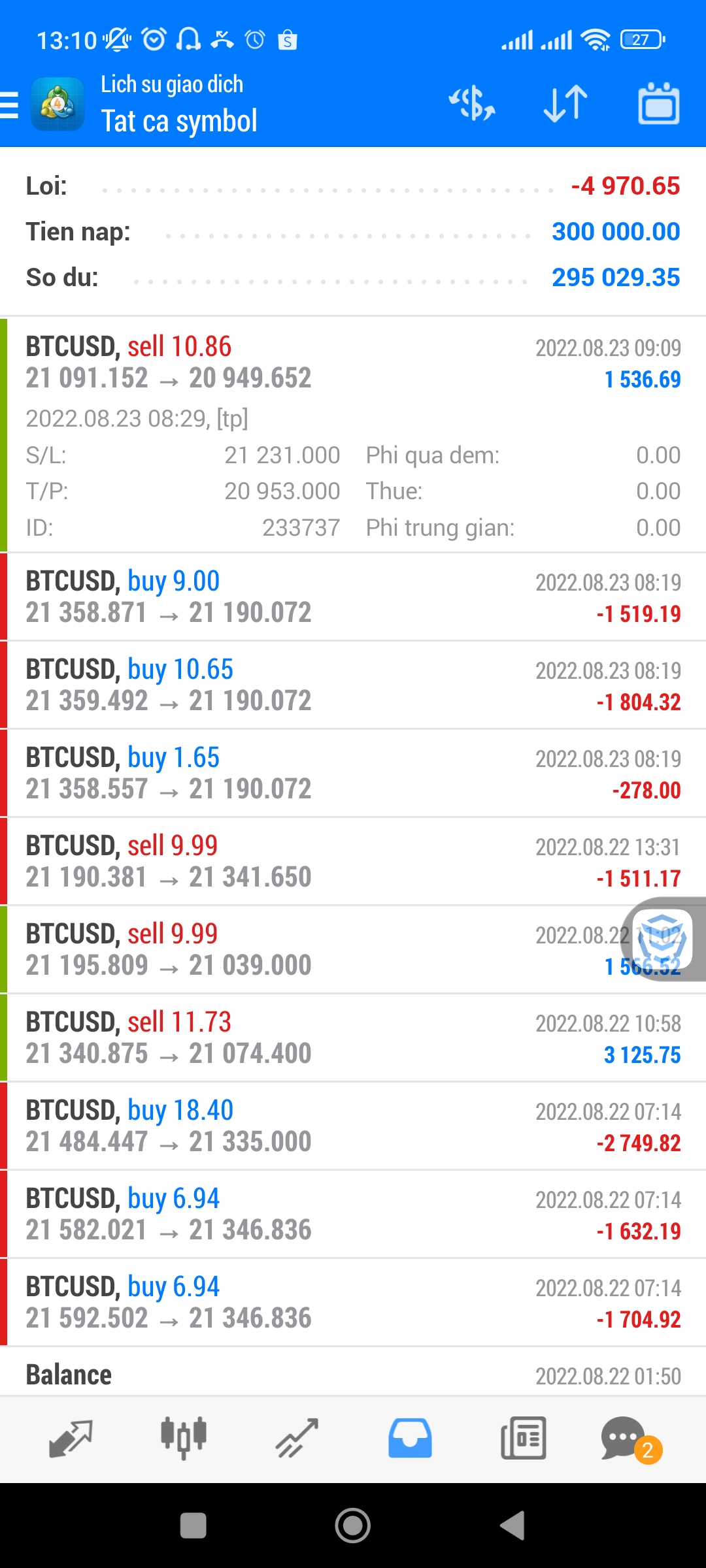The height and width of the screenshot is (1568, 706).
Task: Open the side drawer menu
Action: click(10, 105)
